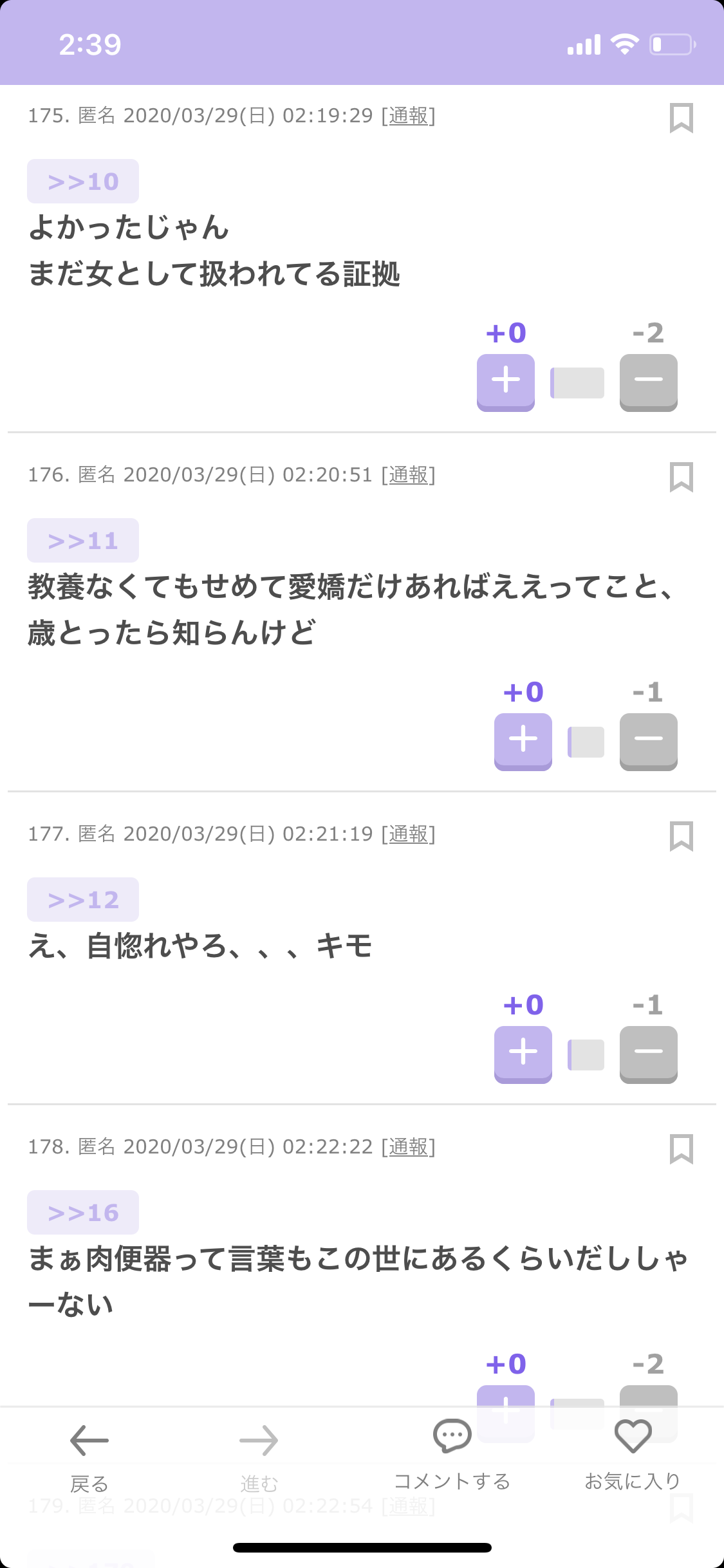The height and width of the screenshot is (1568, 724).
Task: Downvote comment 177 with the minus button
Action: point(649,1054)
